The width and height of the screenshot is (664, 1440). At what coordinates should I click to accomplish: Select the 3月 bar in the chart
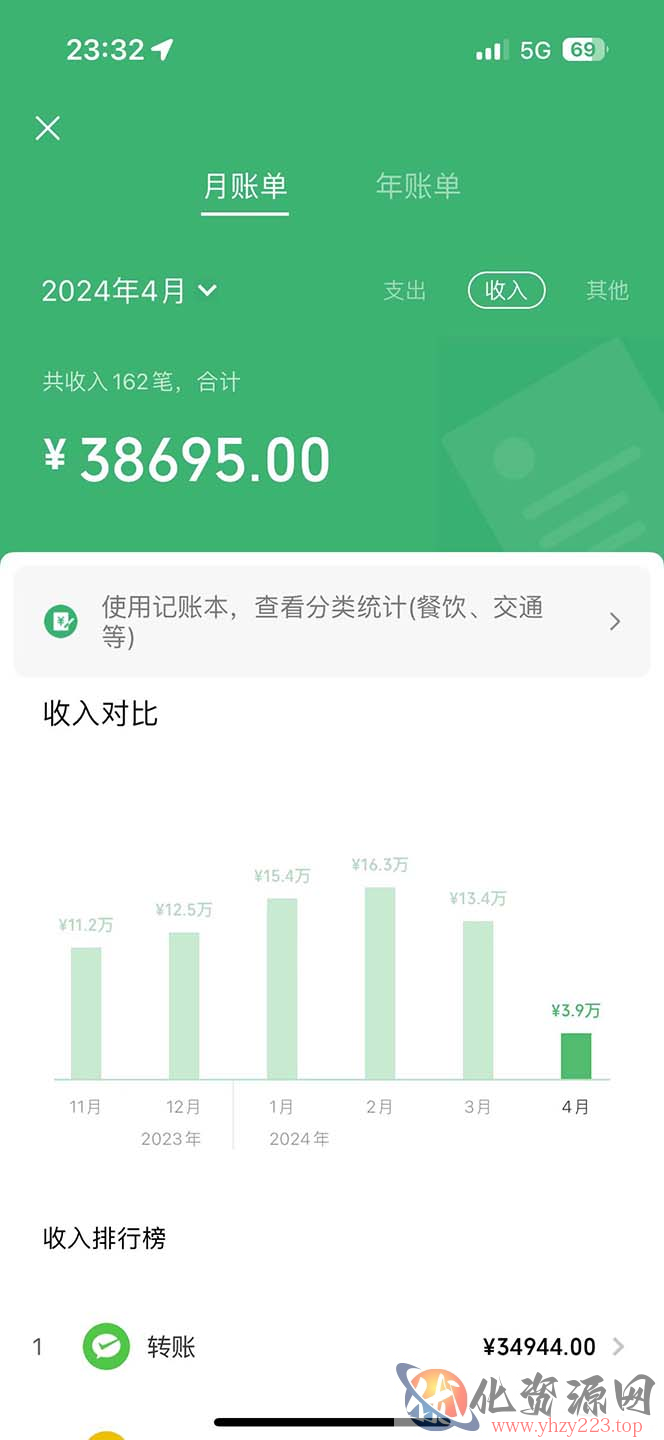(x=478, y=999)
